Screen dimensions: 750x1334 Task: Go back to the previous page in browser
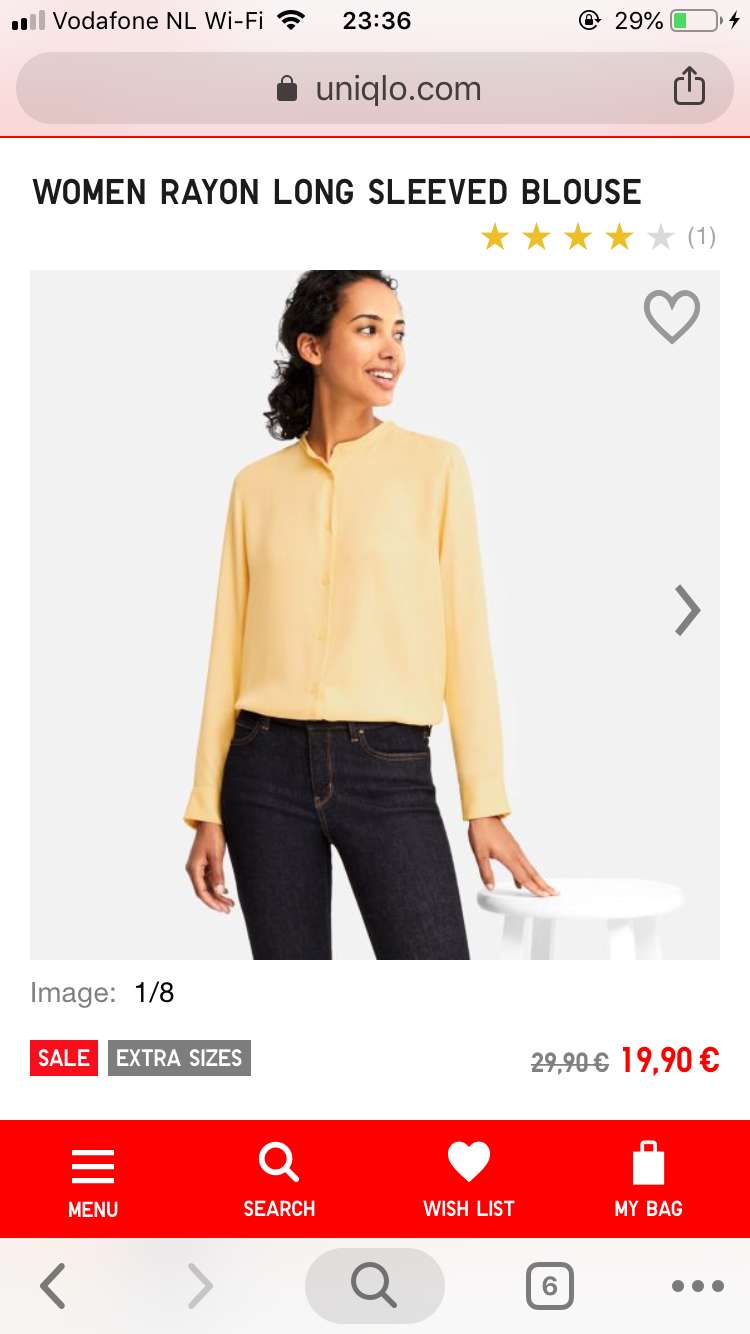coord(53,1286)
